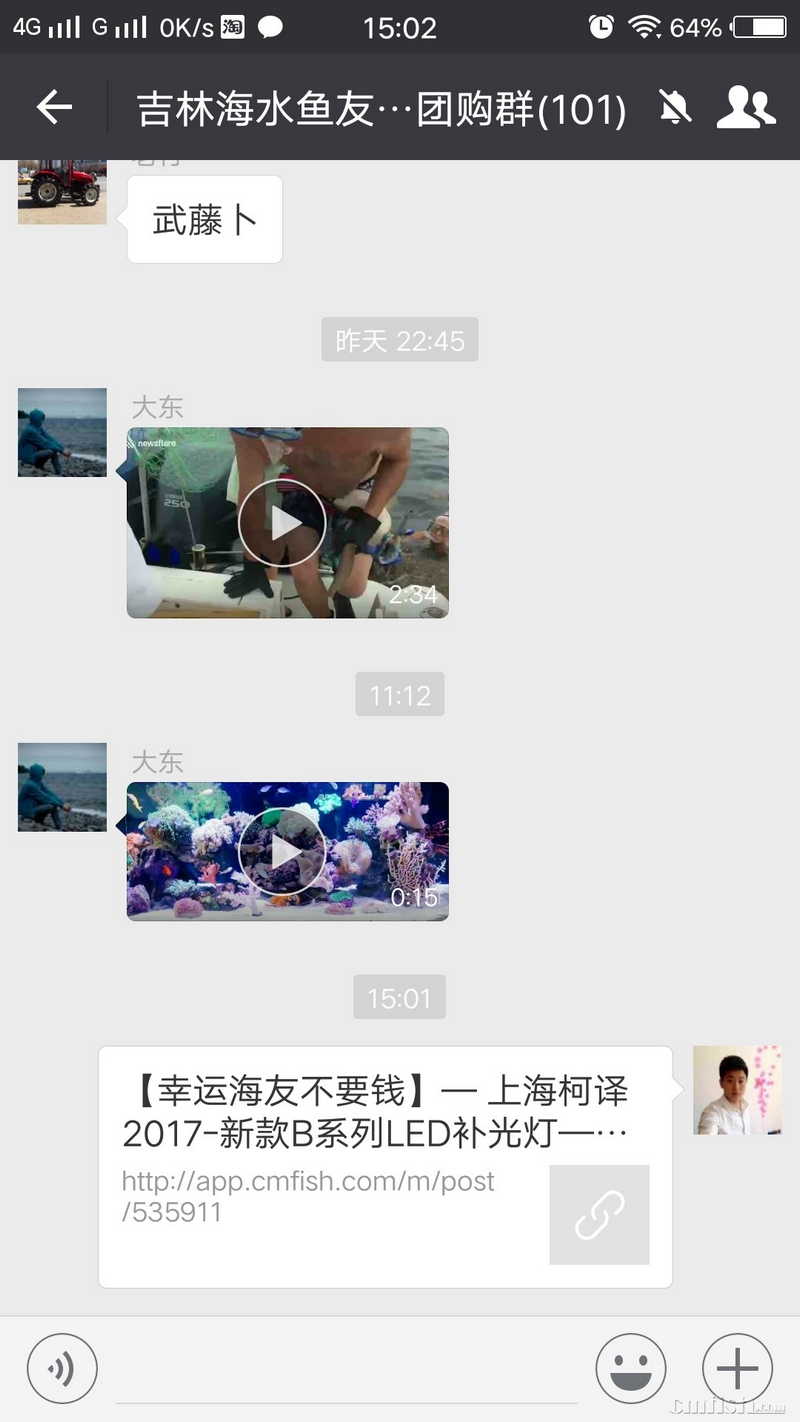Switch to voice message input
Viewport: 800px width, 1422px height.
click(x=62, y=1369)
